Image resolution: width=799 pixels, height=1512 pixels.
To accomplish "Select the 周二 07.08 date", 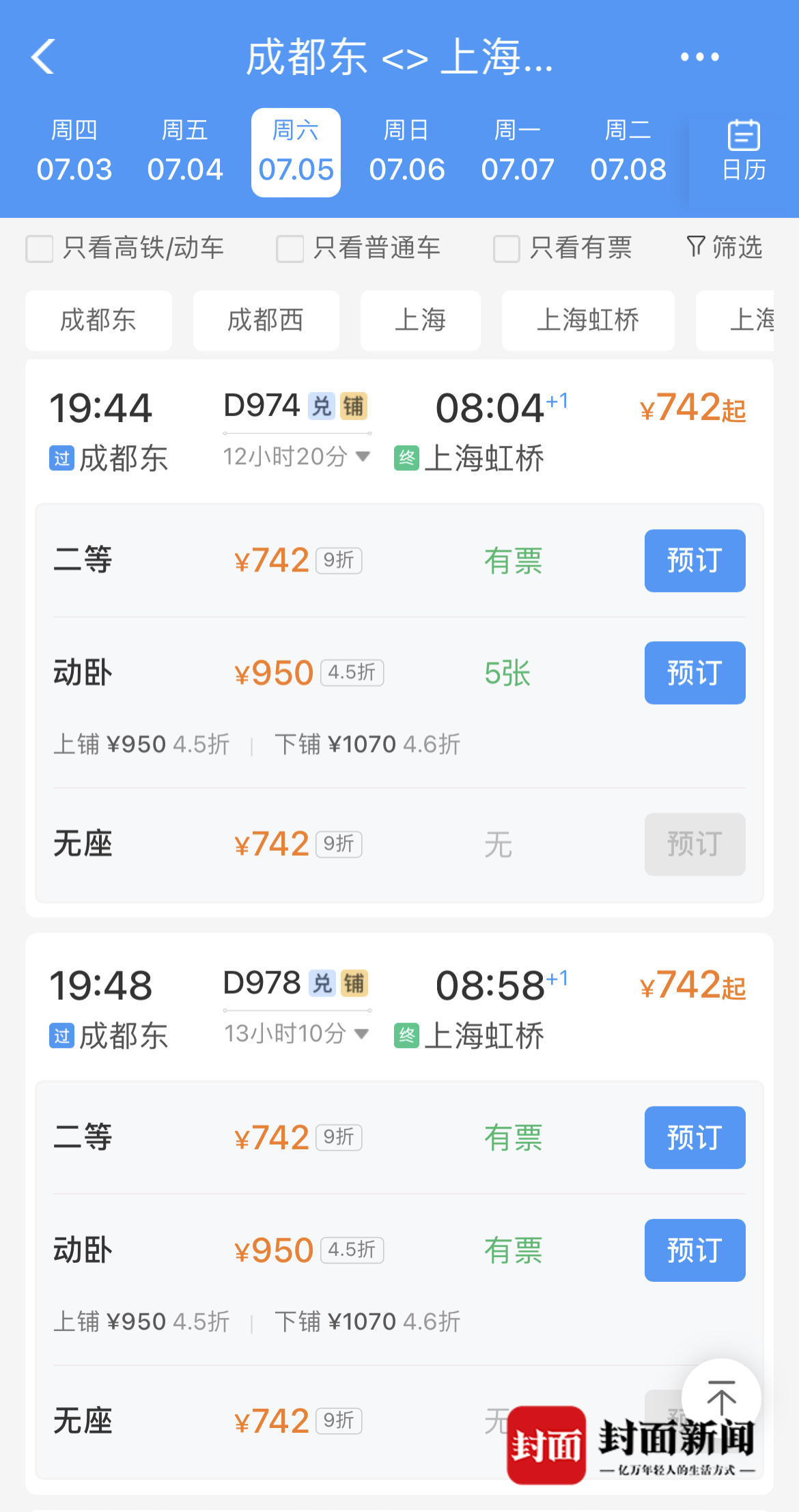I will [x=628, y=152].
